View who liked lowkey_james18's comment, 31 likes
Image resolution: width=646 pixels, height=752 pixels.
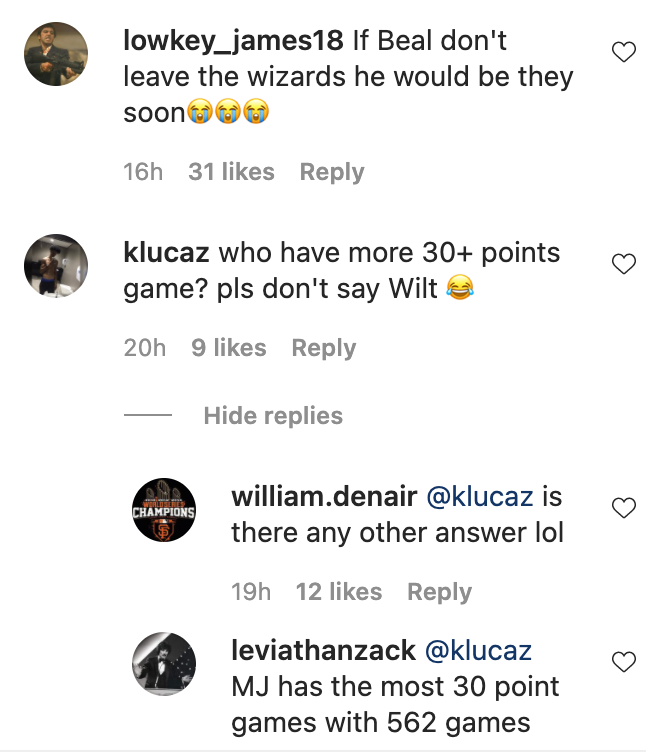(x=231, y=172)
